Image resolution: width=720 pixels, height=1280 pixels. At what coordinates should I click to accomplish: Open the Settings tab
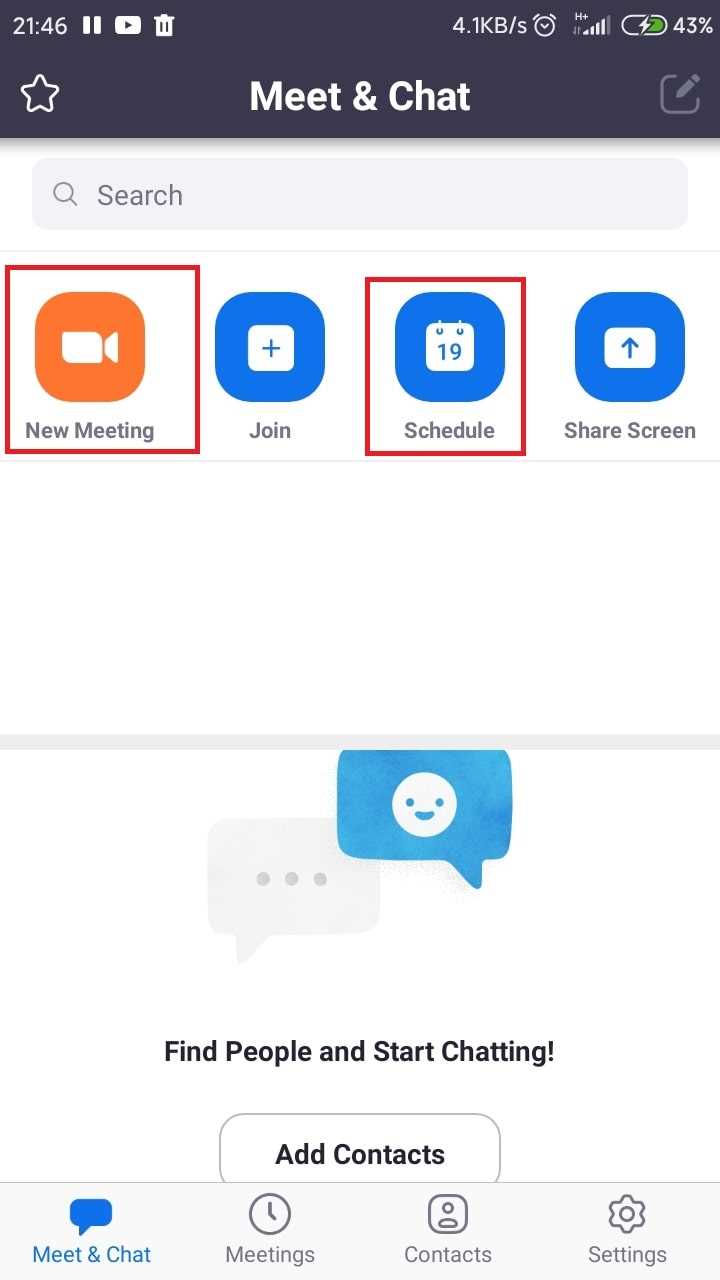pyautogui.click(x=627, y=1230)
